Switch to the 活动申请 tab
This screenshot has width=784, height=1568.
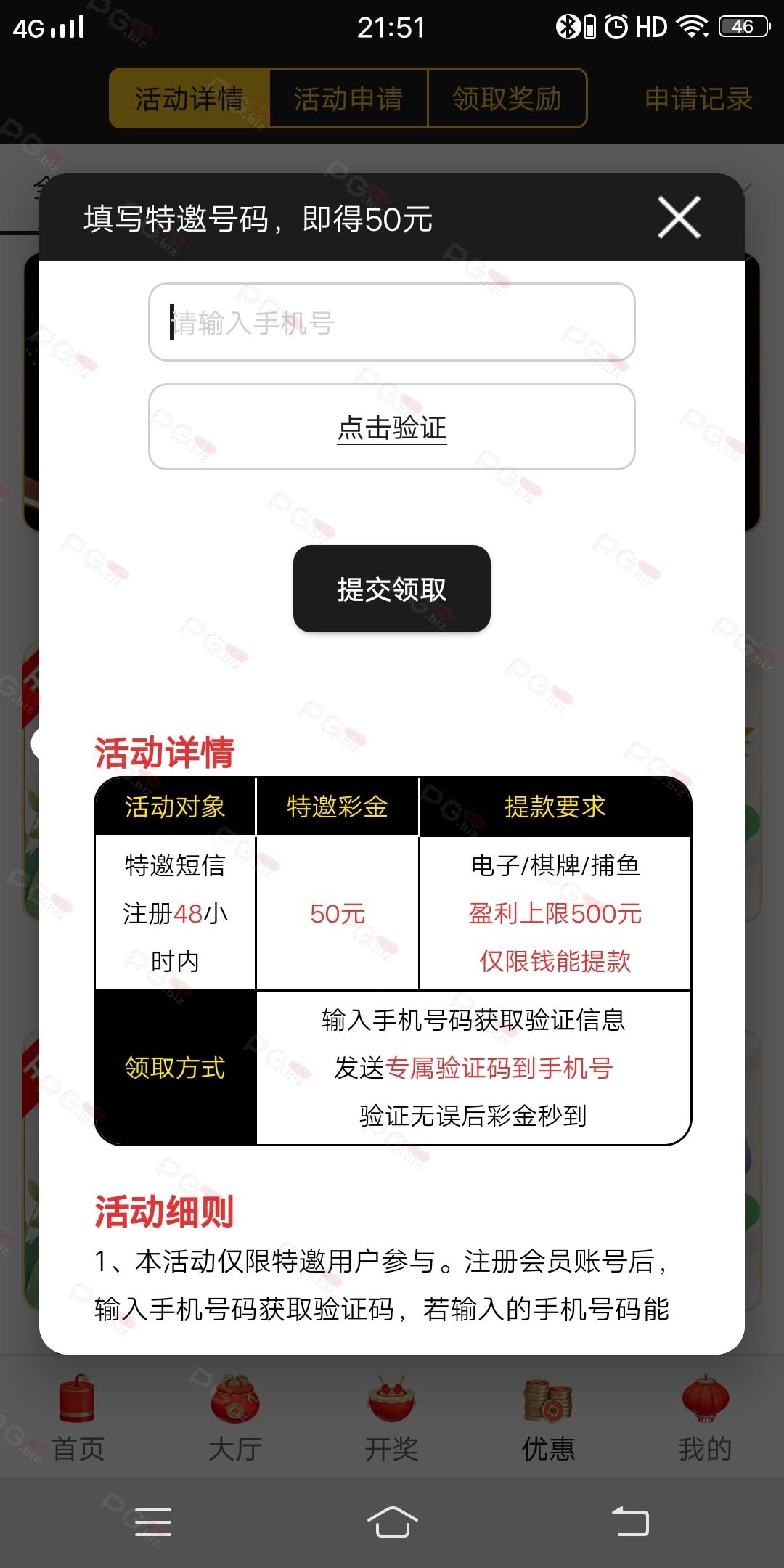click(348, 98)
